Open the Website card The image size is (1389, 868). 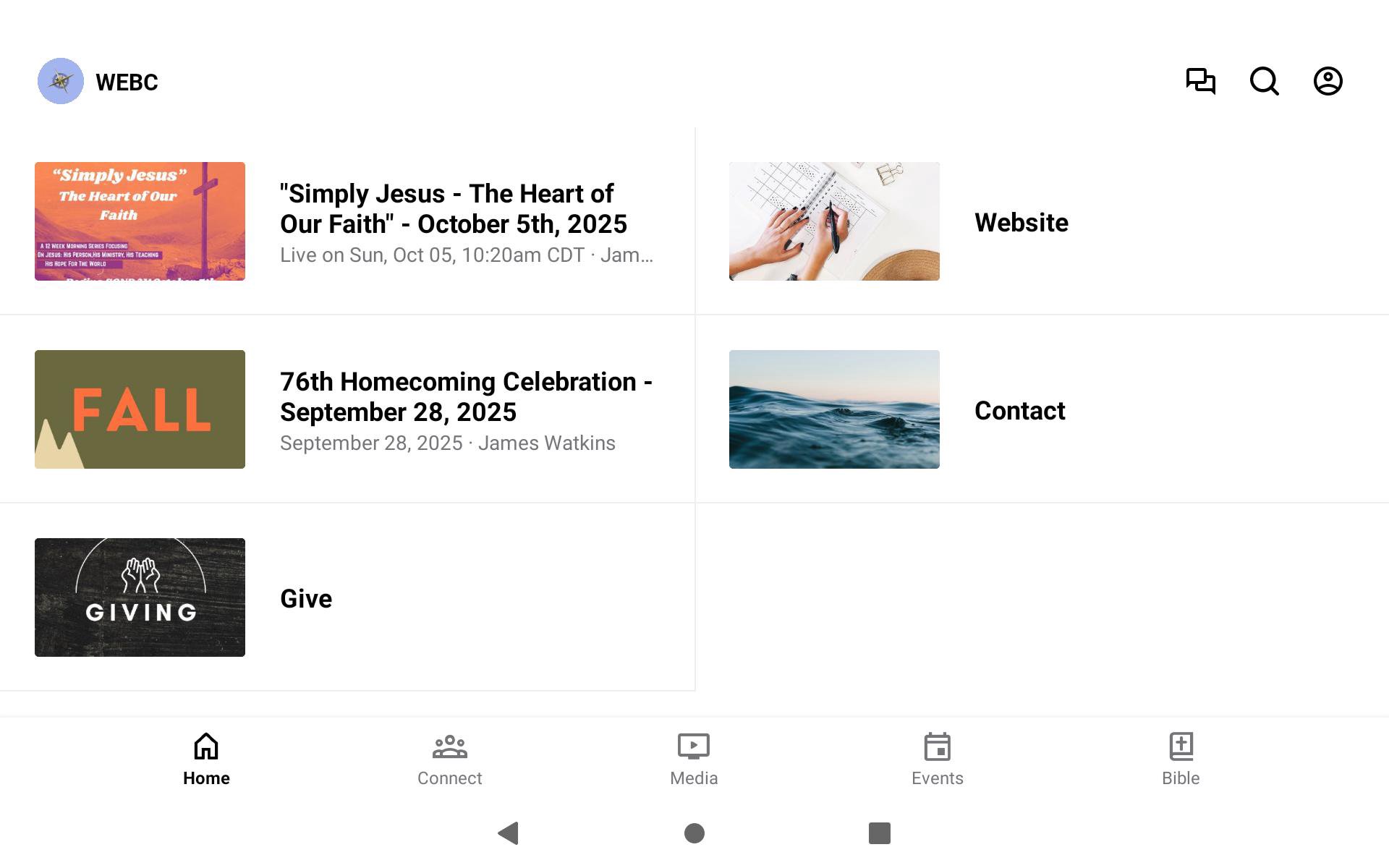pyautogui.click(x=1042, y=221)
